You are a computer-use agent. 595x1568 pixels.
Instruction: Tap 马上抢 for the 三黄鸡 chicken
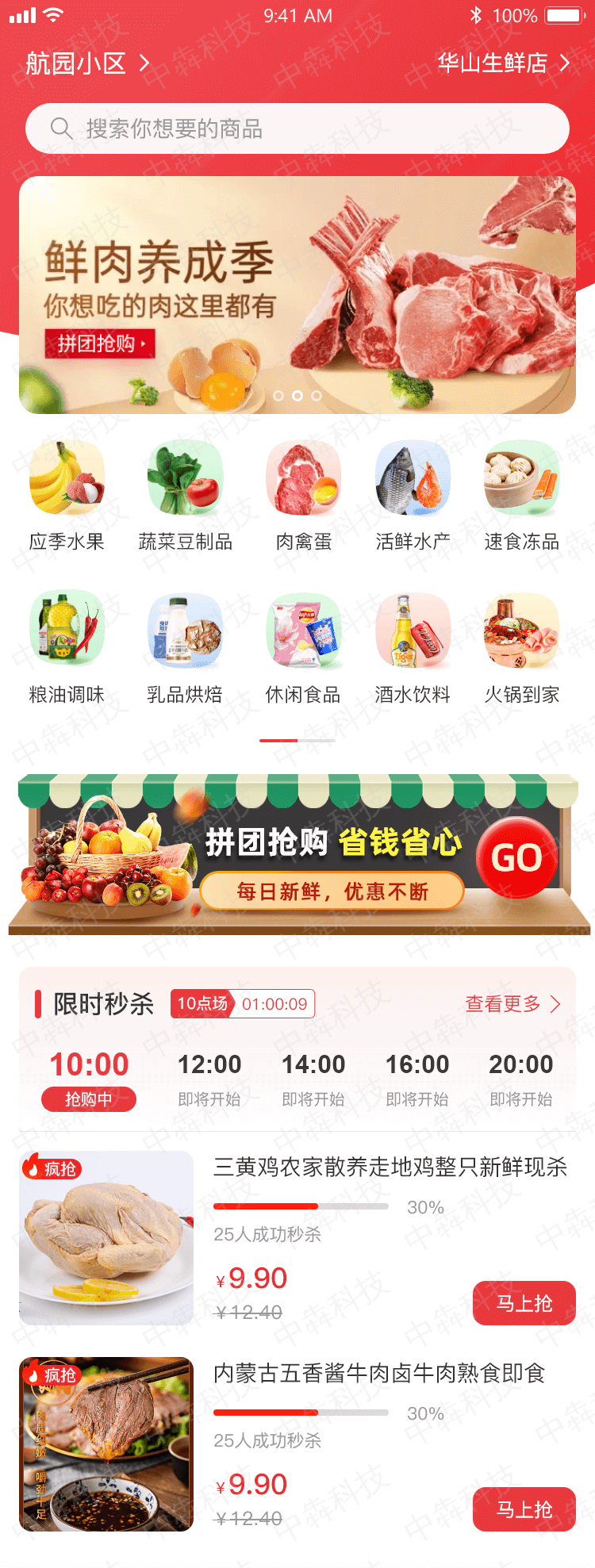[524, 1303]
